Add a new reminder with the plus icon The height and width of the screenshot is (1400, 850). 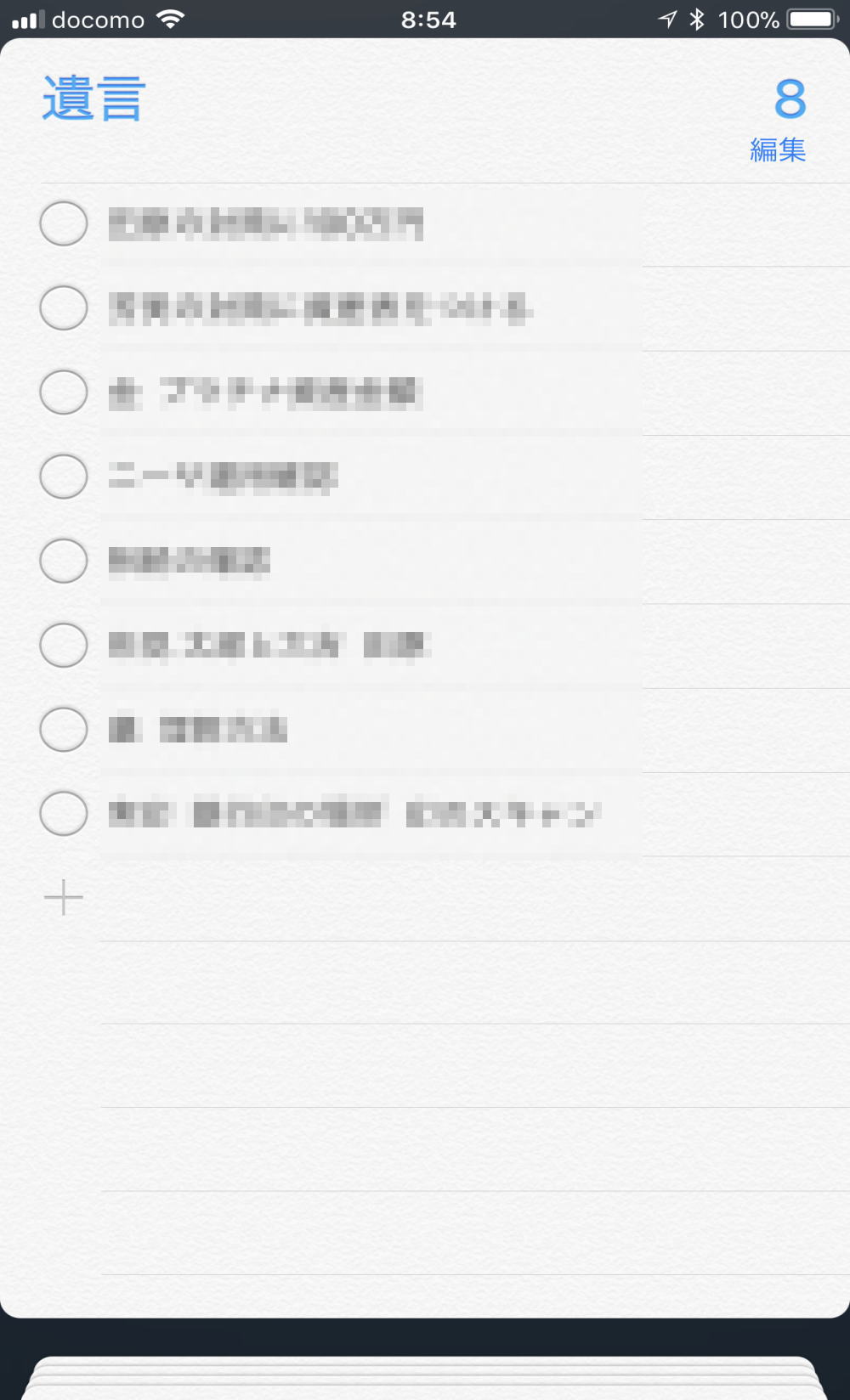[64, 898]
